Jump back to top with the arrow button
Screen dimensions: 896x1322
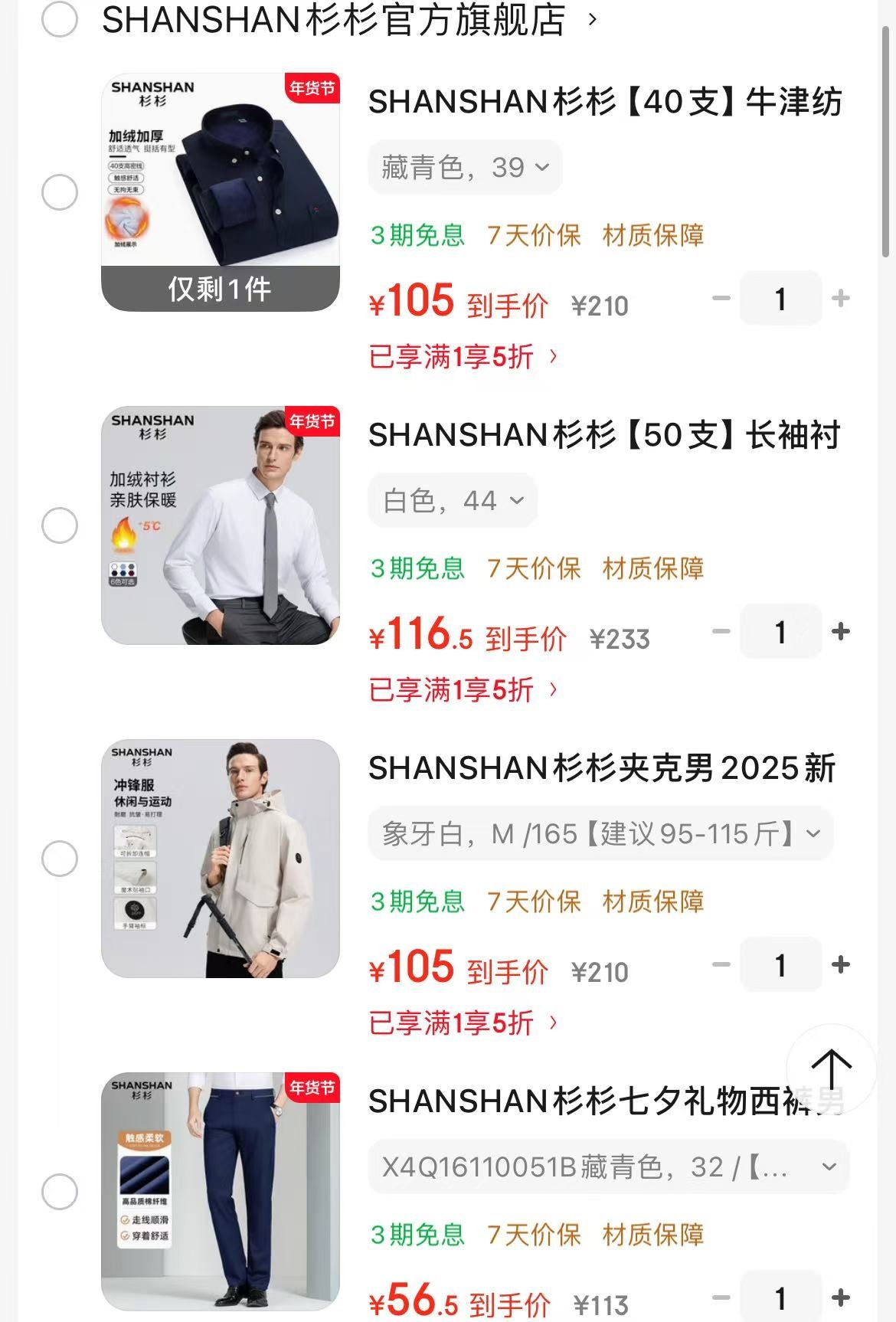point(831,1069)
